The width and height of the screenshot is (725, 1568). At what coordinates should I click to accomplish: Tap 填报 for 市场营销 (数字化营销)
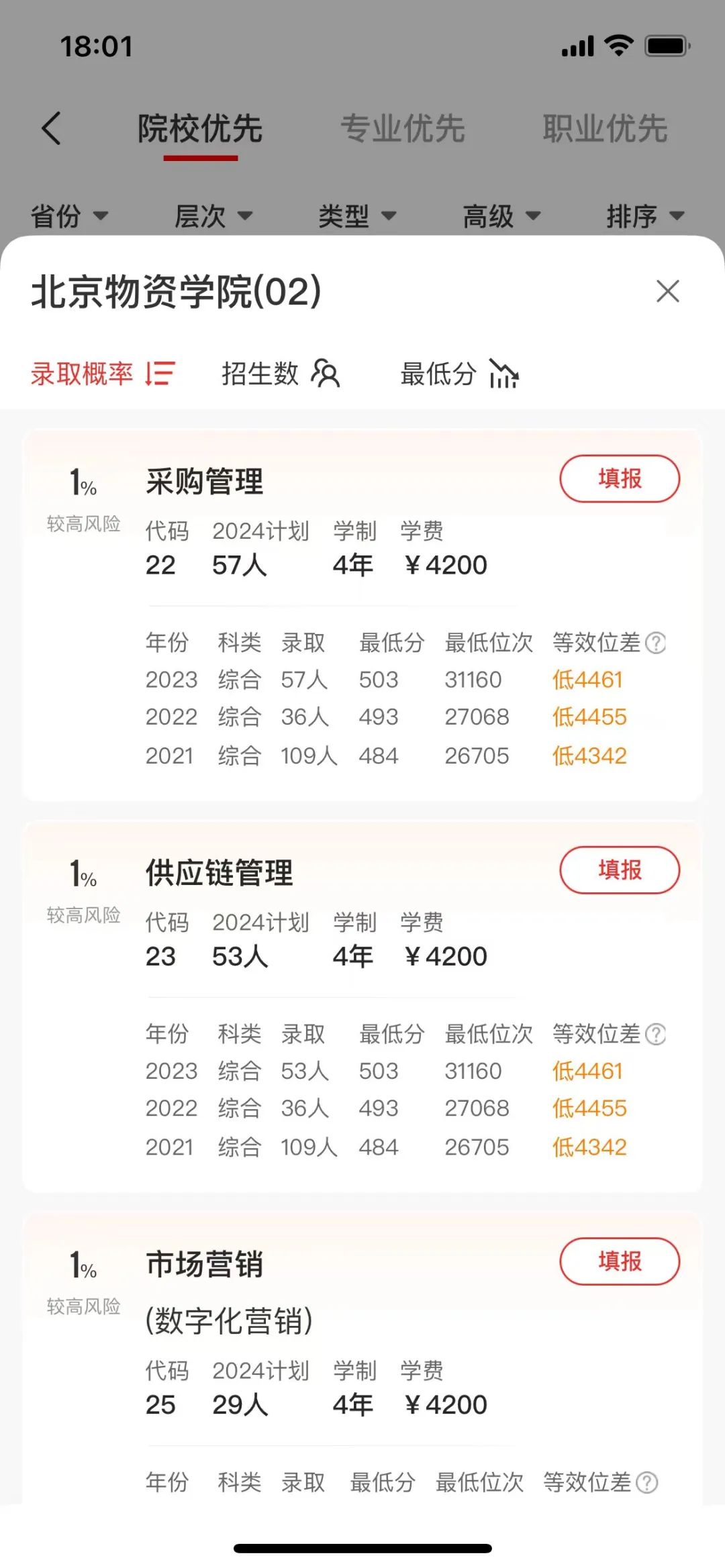click(619, 1261)
